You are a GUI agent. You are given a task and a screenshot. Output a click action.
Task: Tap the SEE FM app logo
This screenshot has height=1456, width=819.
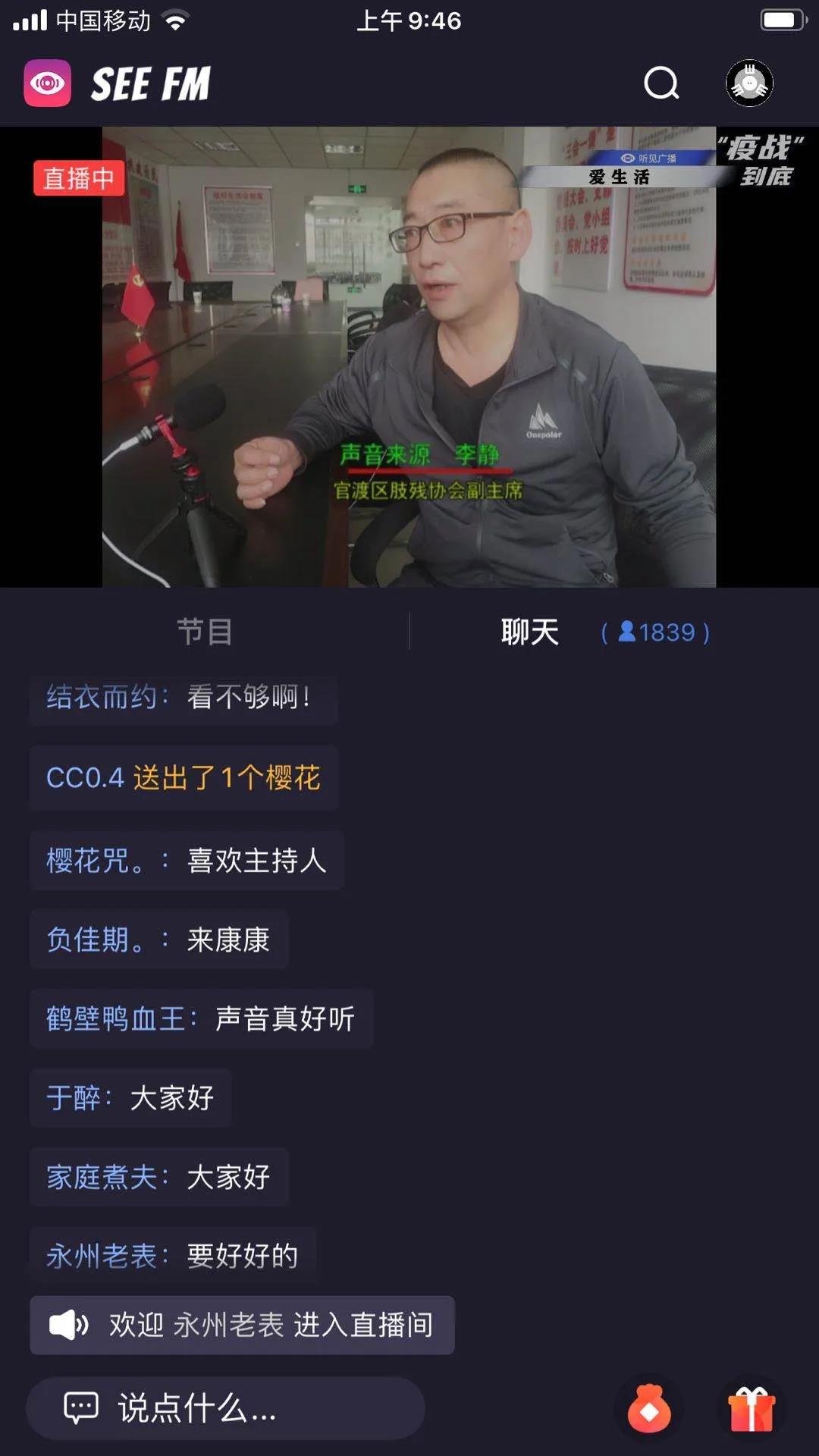coord(118,83)
